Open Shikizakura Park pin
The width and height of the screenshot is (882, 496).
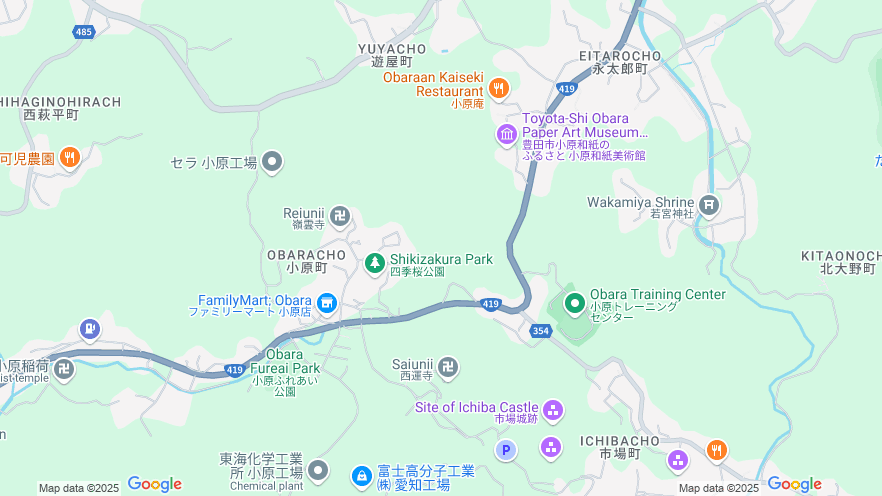(x=374, y=264)
